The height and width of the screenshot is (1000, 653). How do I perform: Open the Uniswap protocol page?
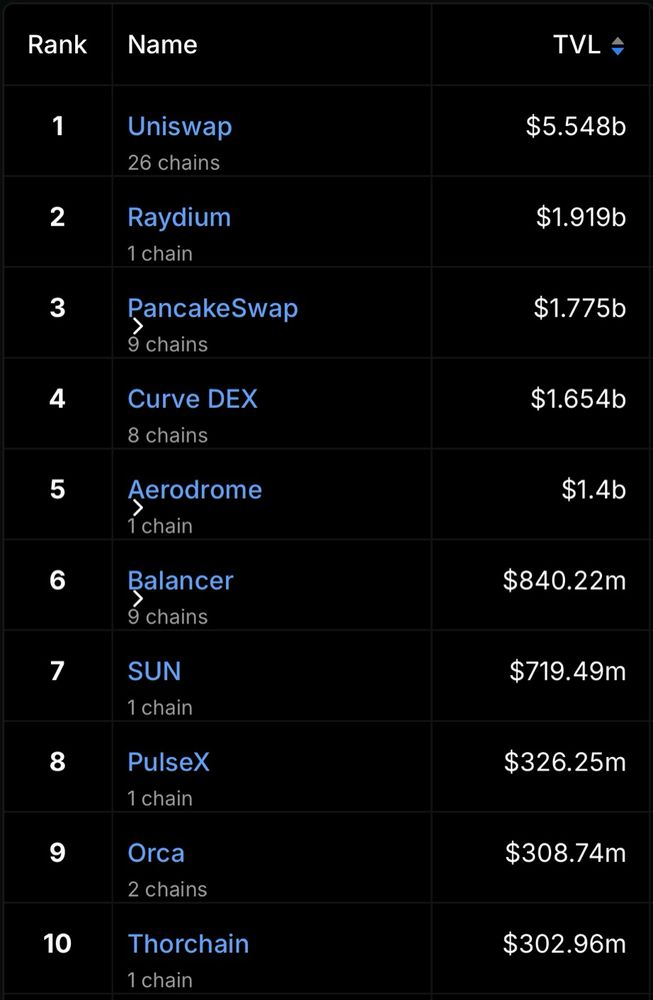[x=180, y=127]
